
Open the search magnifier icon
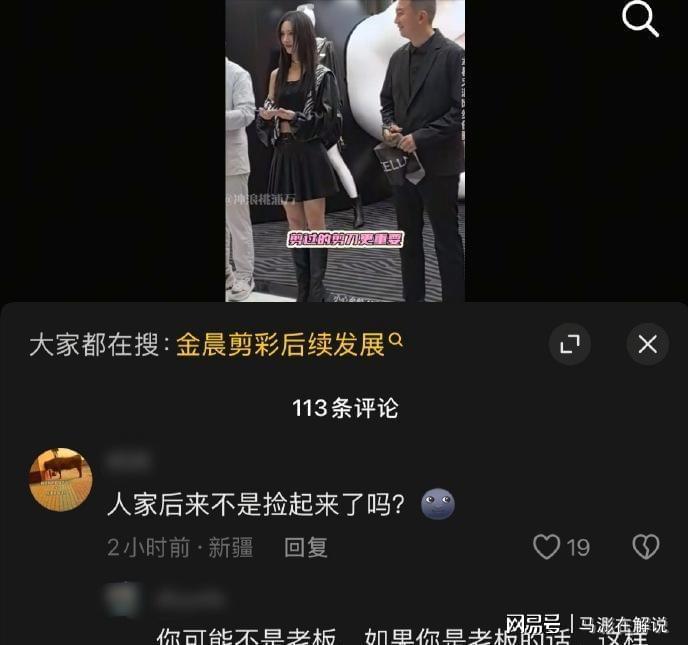pos(641,19)
